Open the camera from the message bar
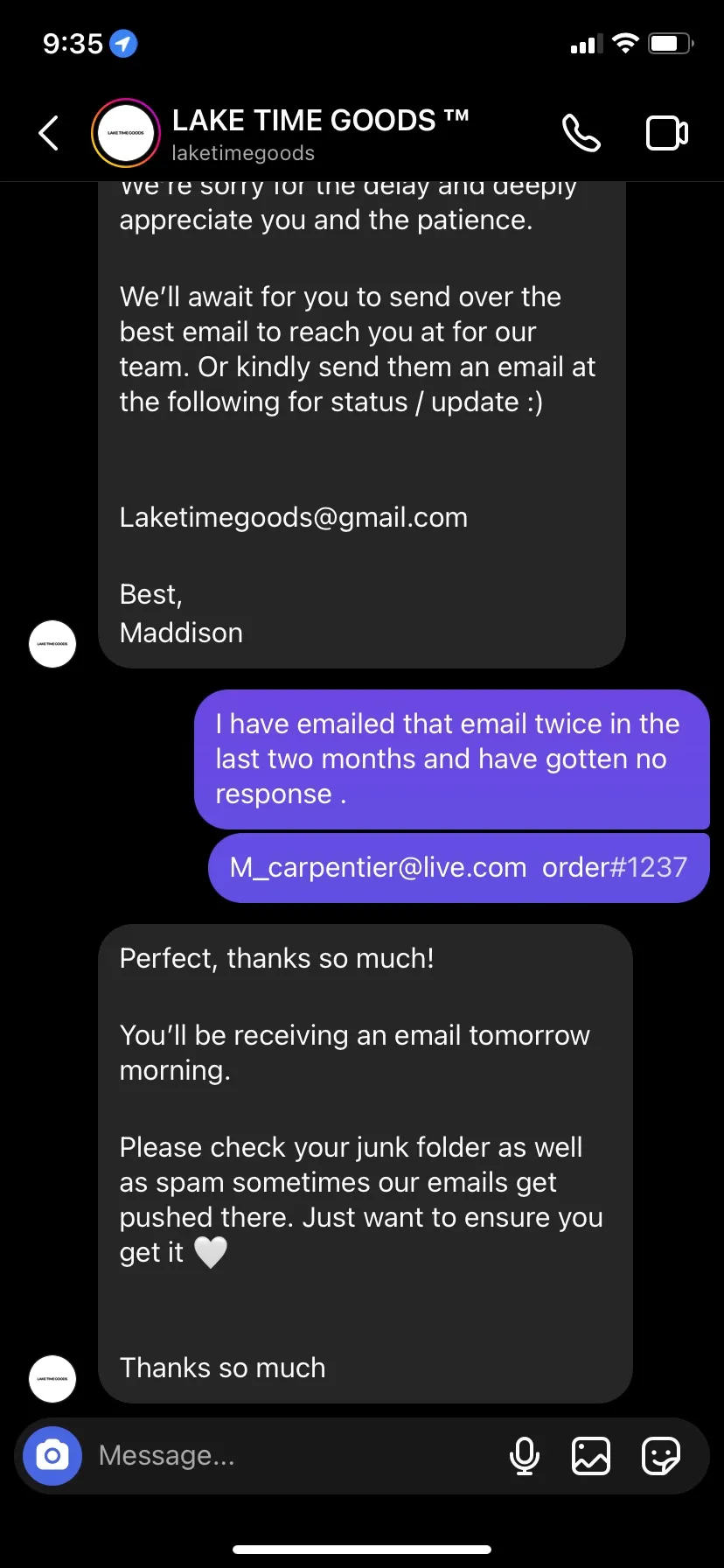Screen dimensions: 724x1568 [52, 1456]
